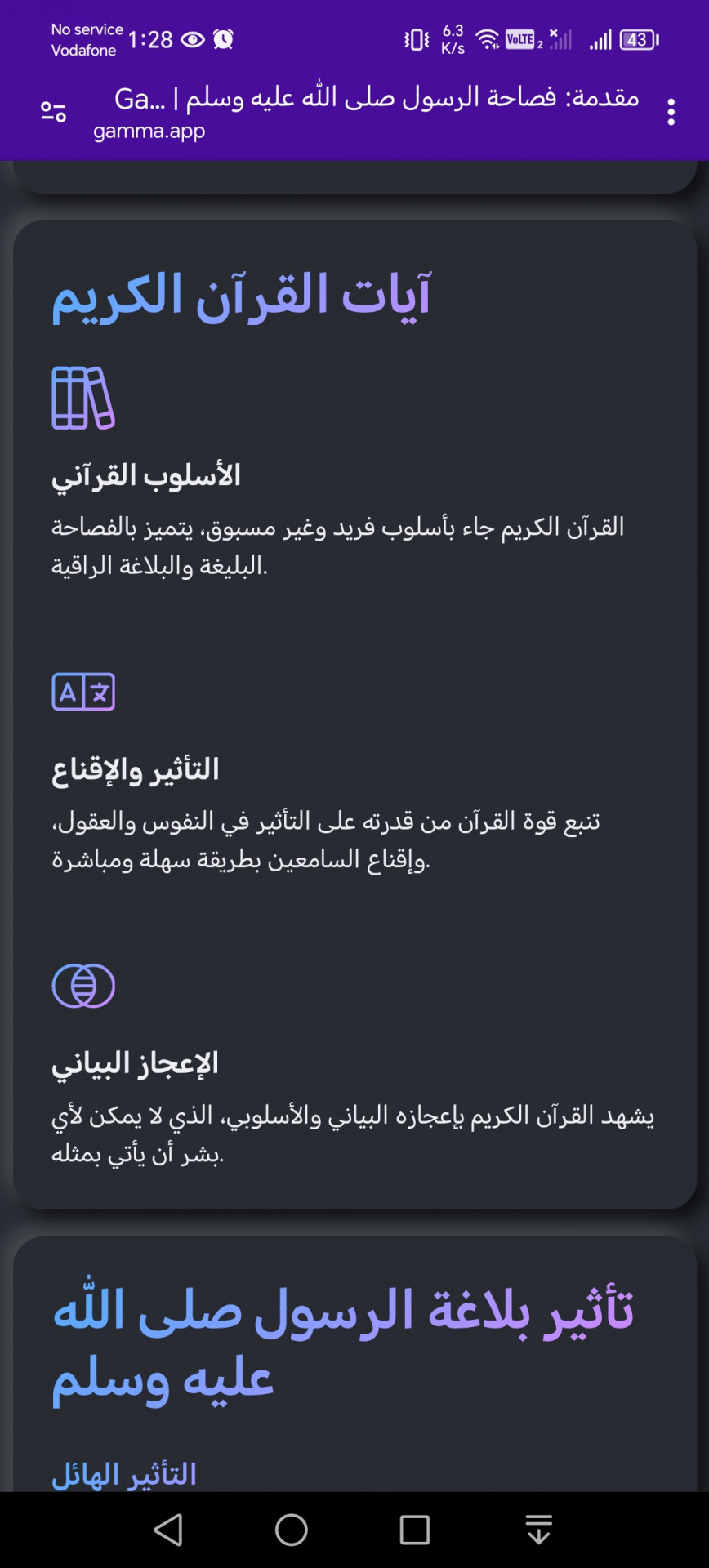Image resolution: width=709 pixels, height=1568 pixels.
Task: Go to the home screen
Action: [x=292, y=1530]
